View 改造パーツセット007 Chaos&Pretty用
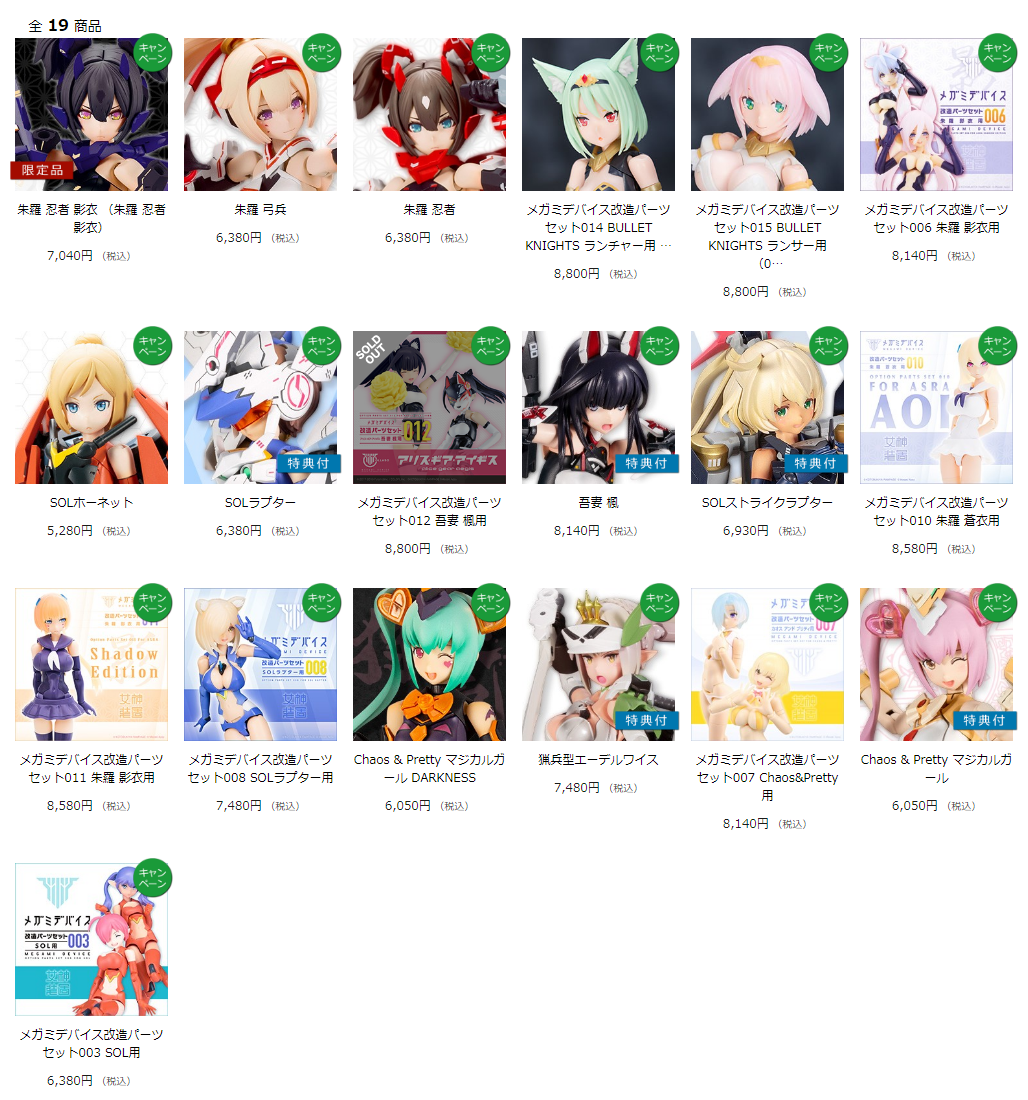Viewport: 1028px width, 1100px height. [x=767, y=665]
